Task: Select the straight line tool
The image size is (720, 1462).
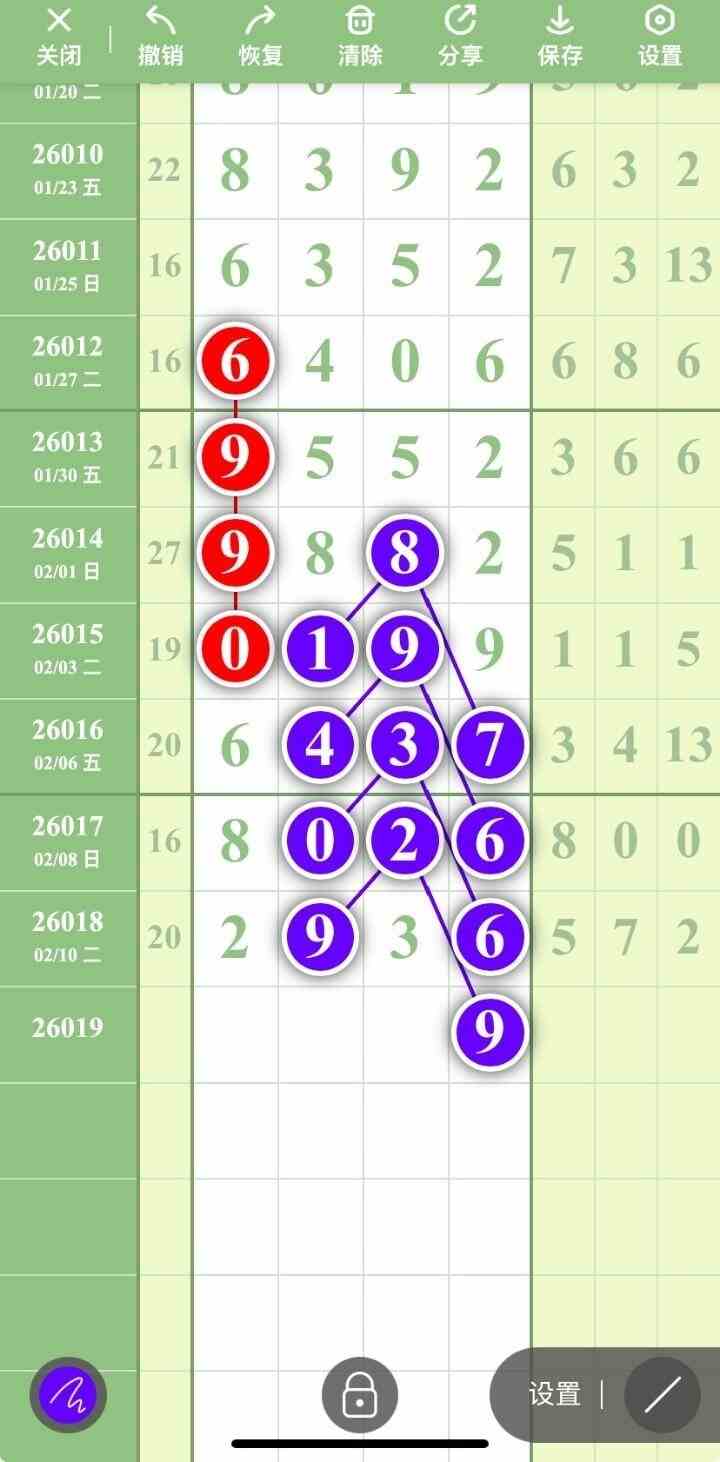Action: (x=662, y=1395)
